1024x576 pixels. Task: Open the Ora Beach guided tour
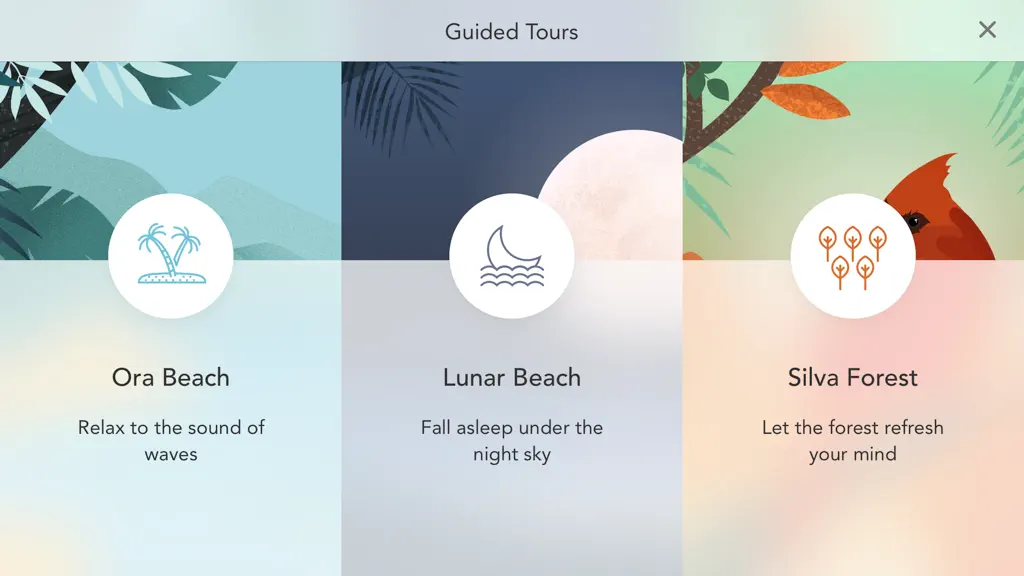(x=170, y=319)
